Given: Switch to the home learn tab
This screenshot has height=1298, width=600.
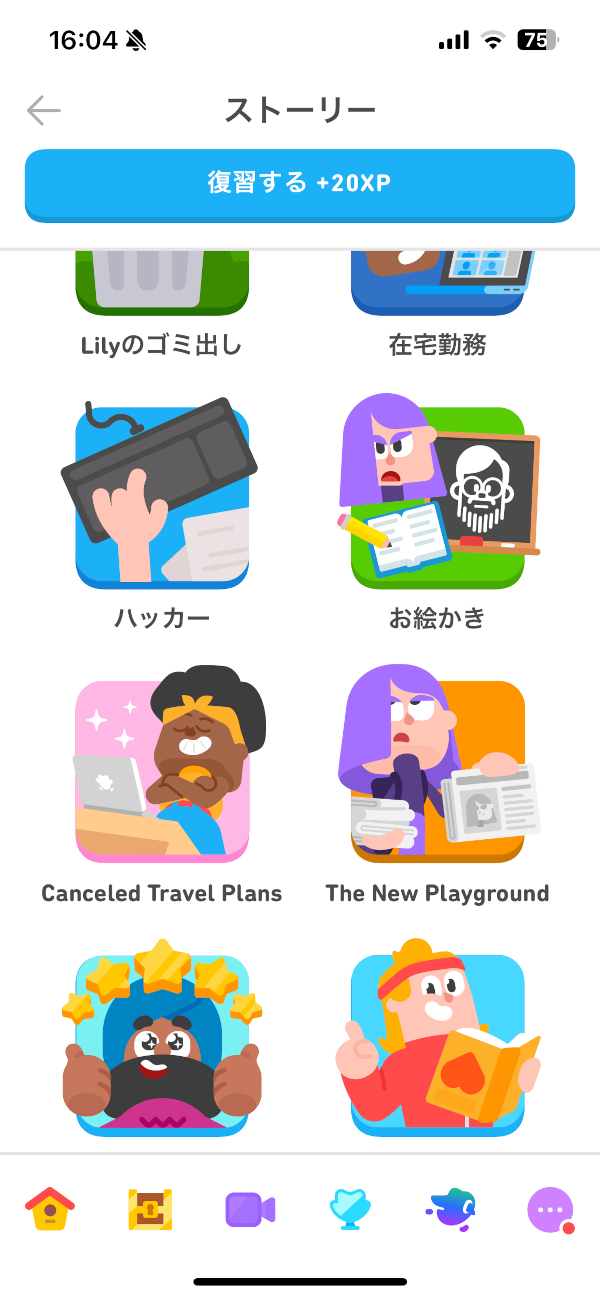Looking at the screenshot, I should [x=50, y=1209].
